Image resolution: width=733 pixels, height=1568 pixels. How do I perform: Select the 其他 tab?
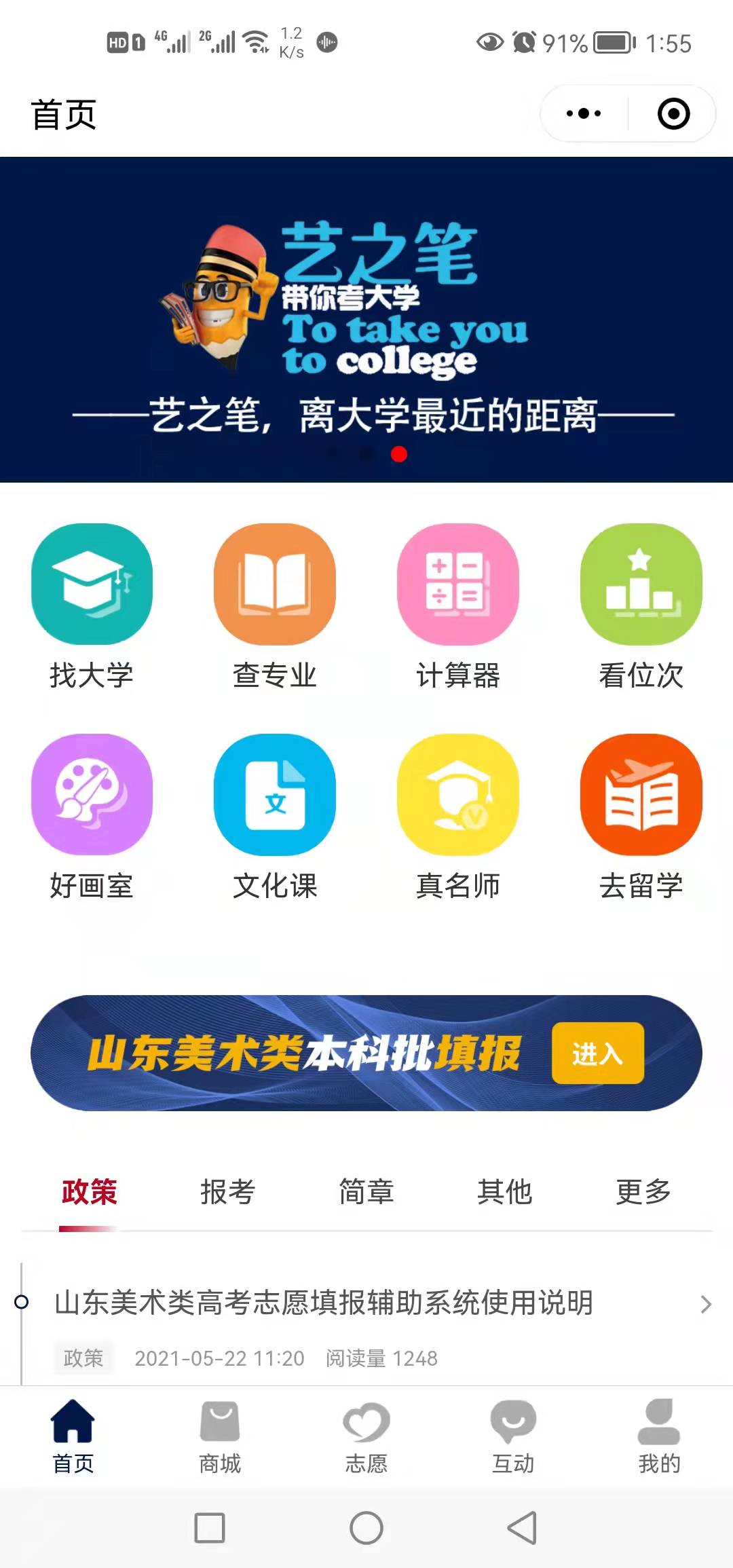504,1192
